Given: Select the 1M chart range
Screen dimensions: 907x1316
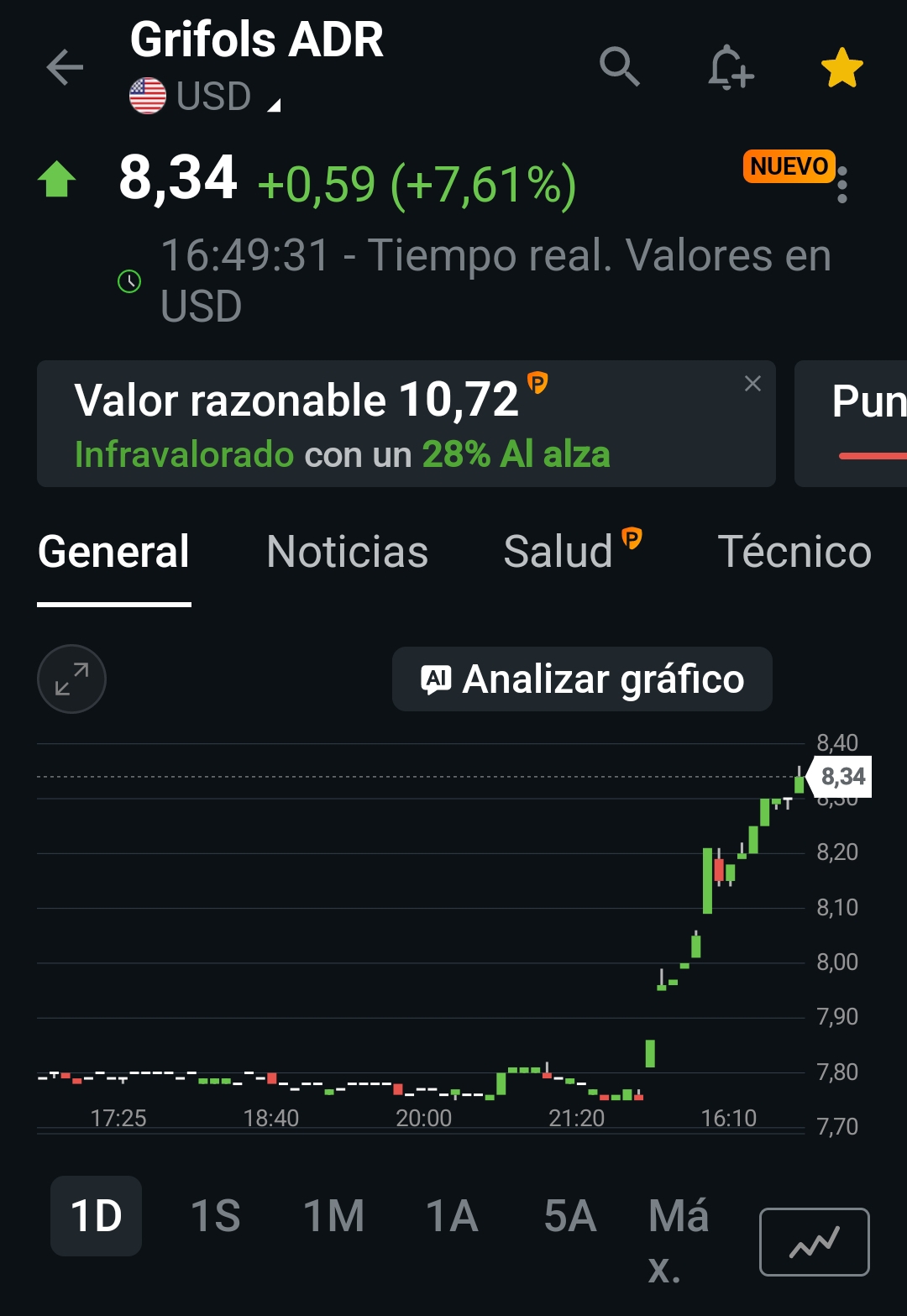Looking at the screenshot, I should [x=333, y=1216].
